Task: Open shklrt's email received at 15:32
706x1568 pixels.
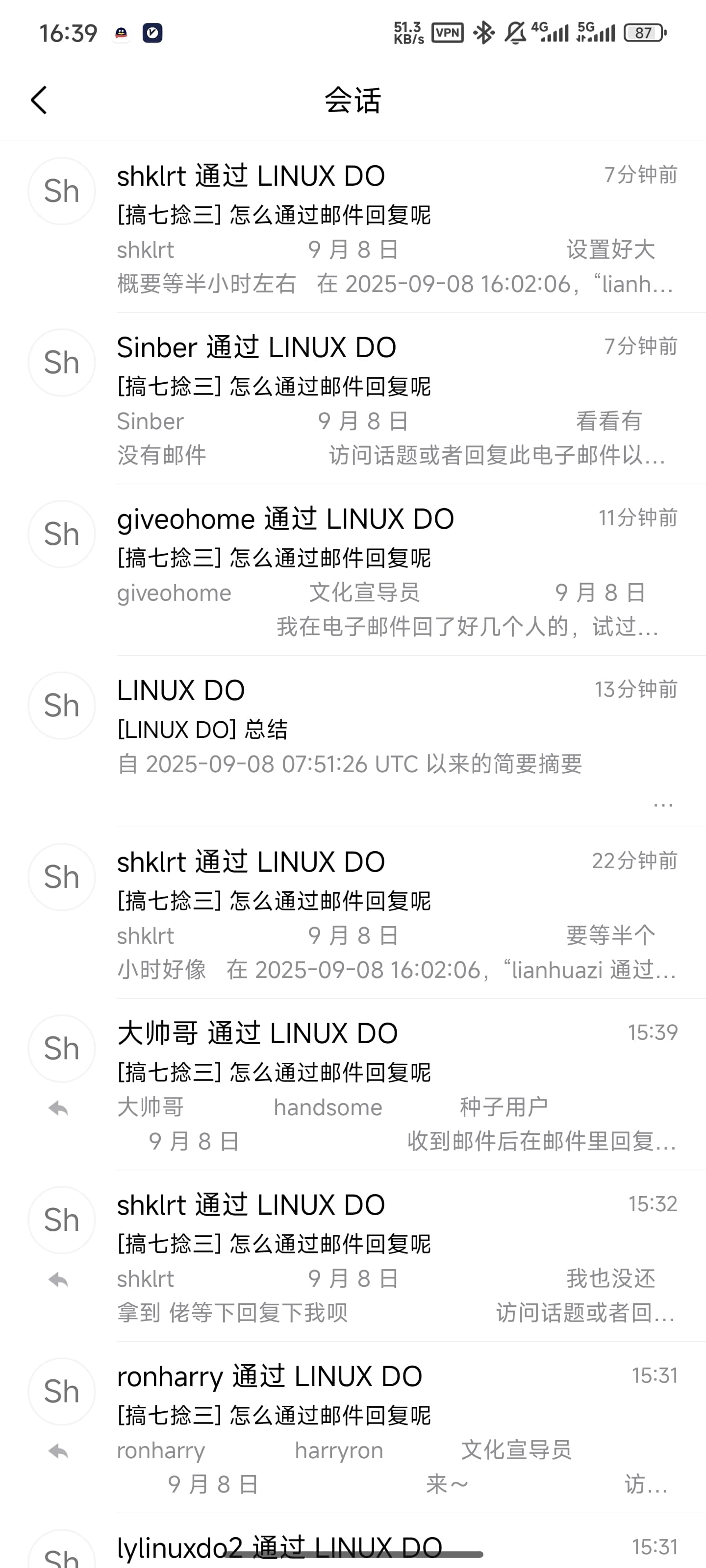Action: click(x=353, y=1257)
